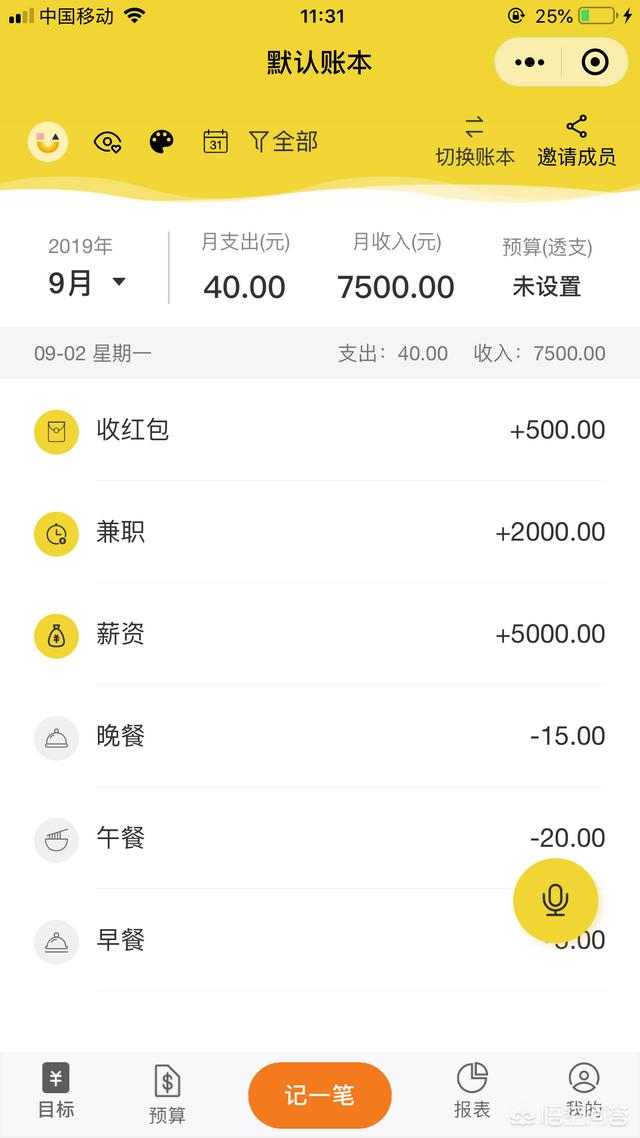Open the theme palette icon
The width and height of the screenshot is (640, 1138).
[161, 142]
